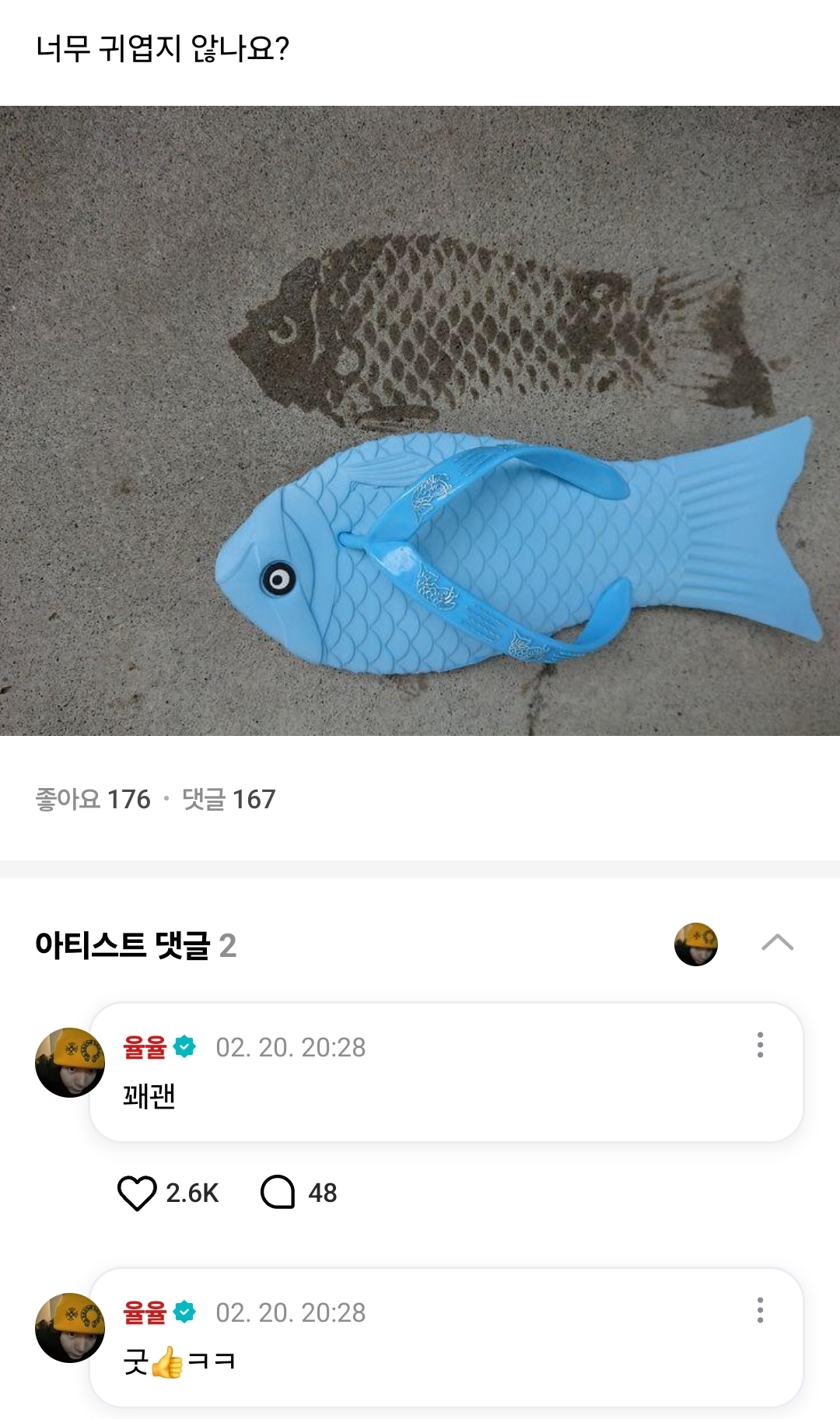Open 율율's profile from "굿👍ㅋㅋ" comment
Image resolution: width=840 pixels, height=1419 pixels.
click(69, 1327)
